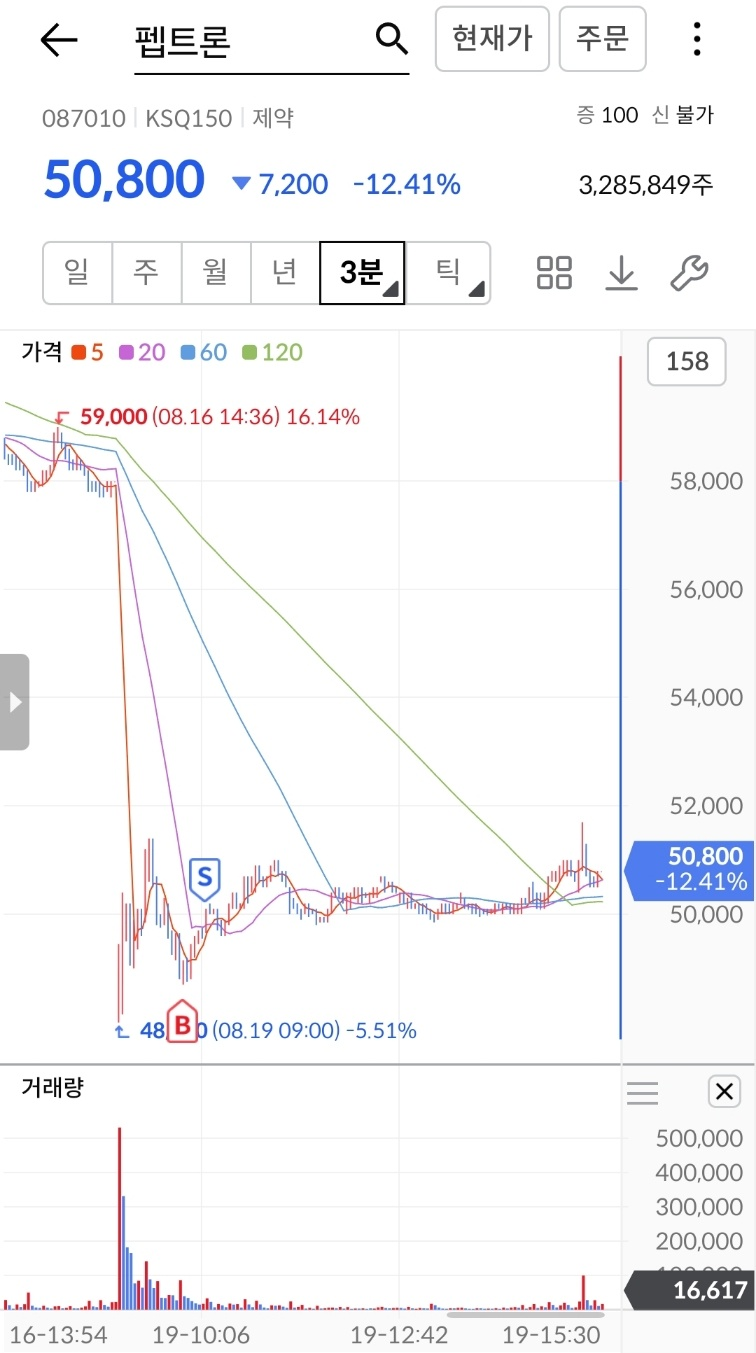
Task: Open the chart layout grid icon
Action: tap(553, 272)
